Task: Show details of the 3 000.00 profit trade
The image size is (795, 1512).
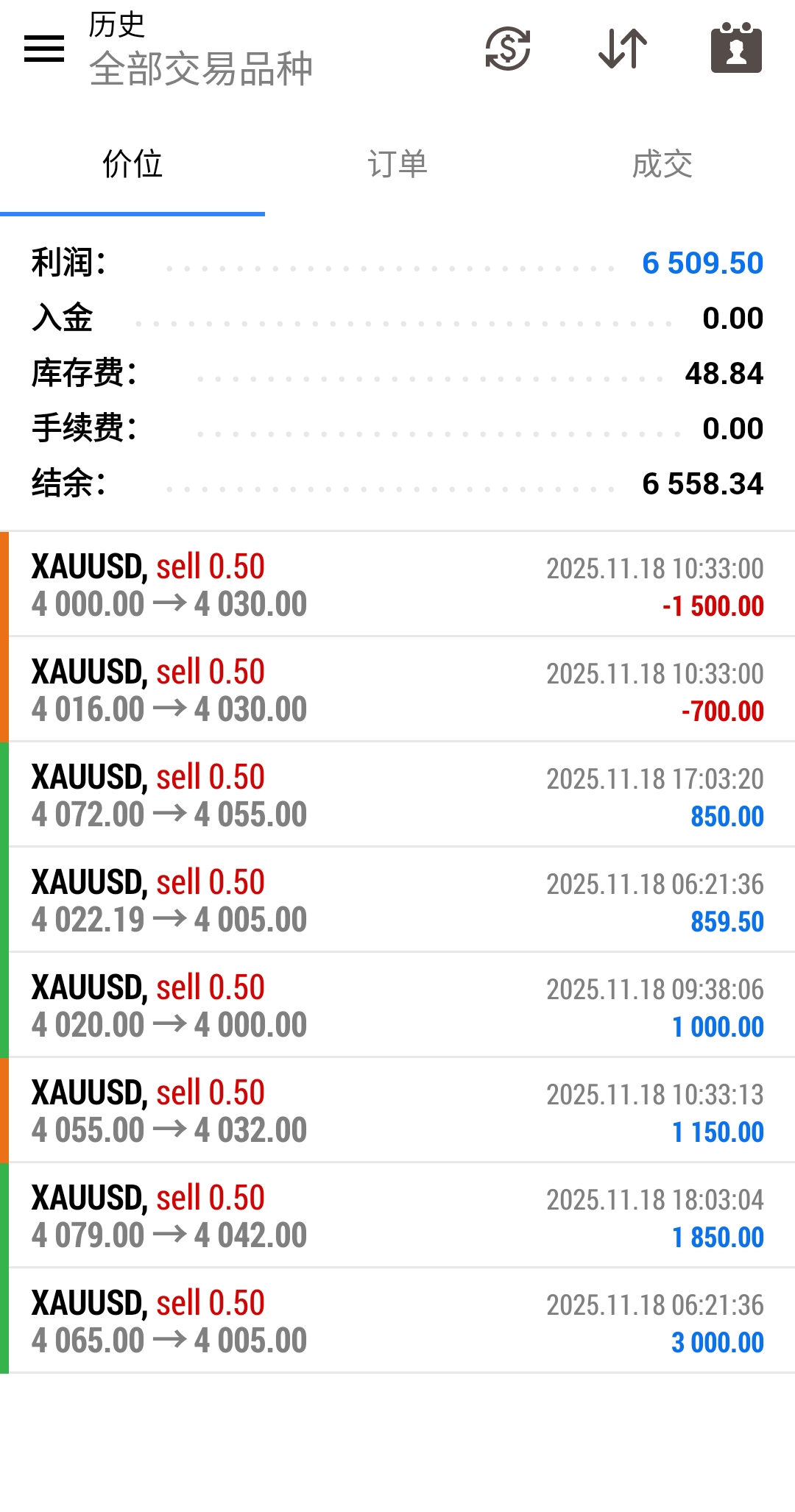Action: coord(397,1321)
